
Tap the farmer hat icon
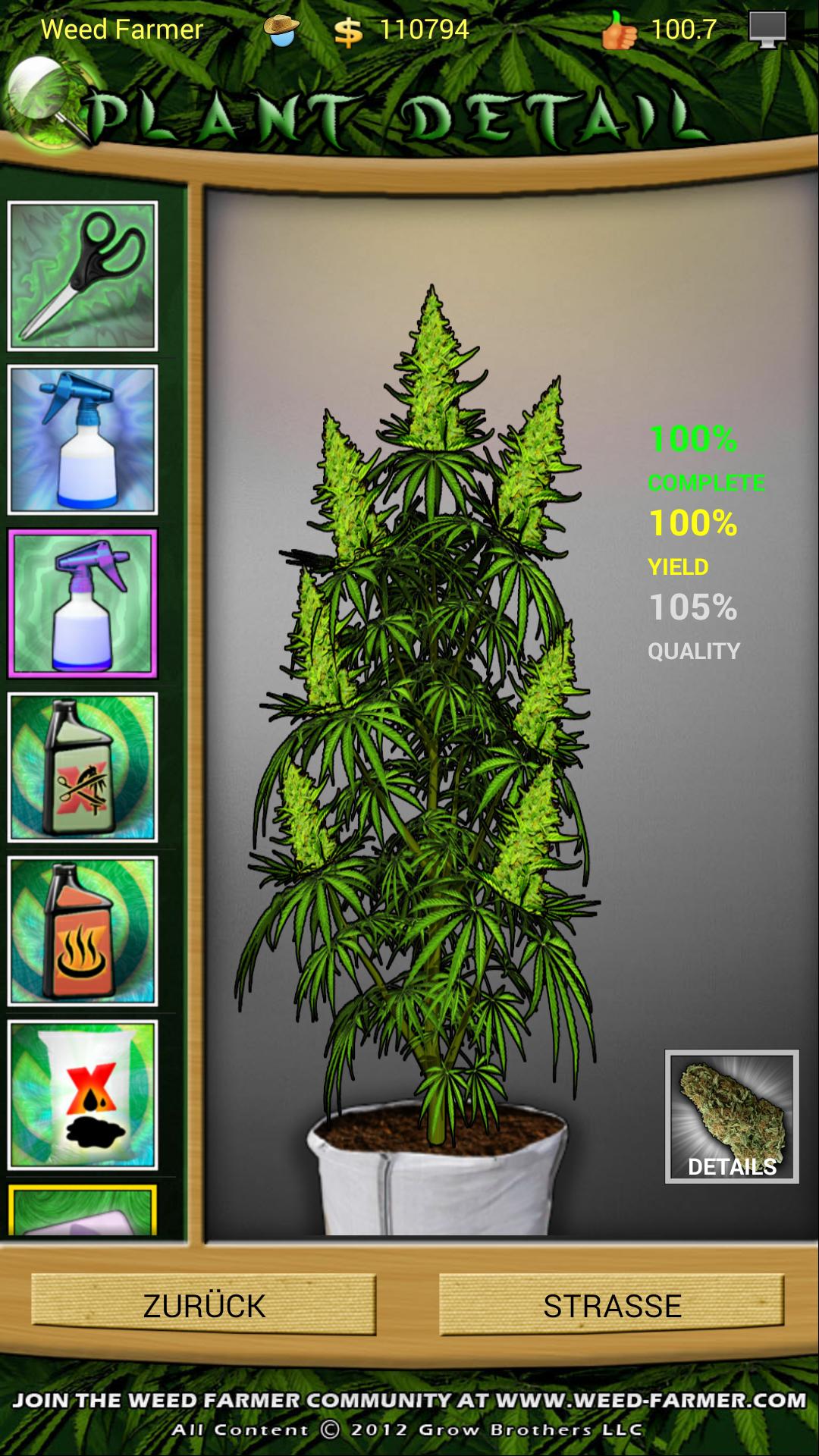click(x=281, y=30)
